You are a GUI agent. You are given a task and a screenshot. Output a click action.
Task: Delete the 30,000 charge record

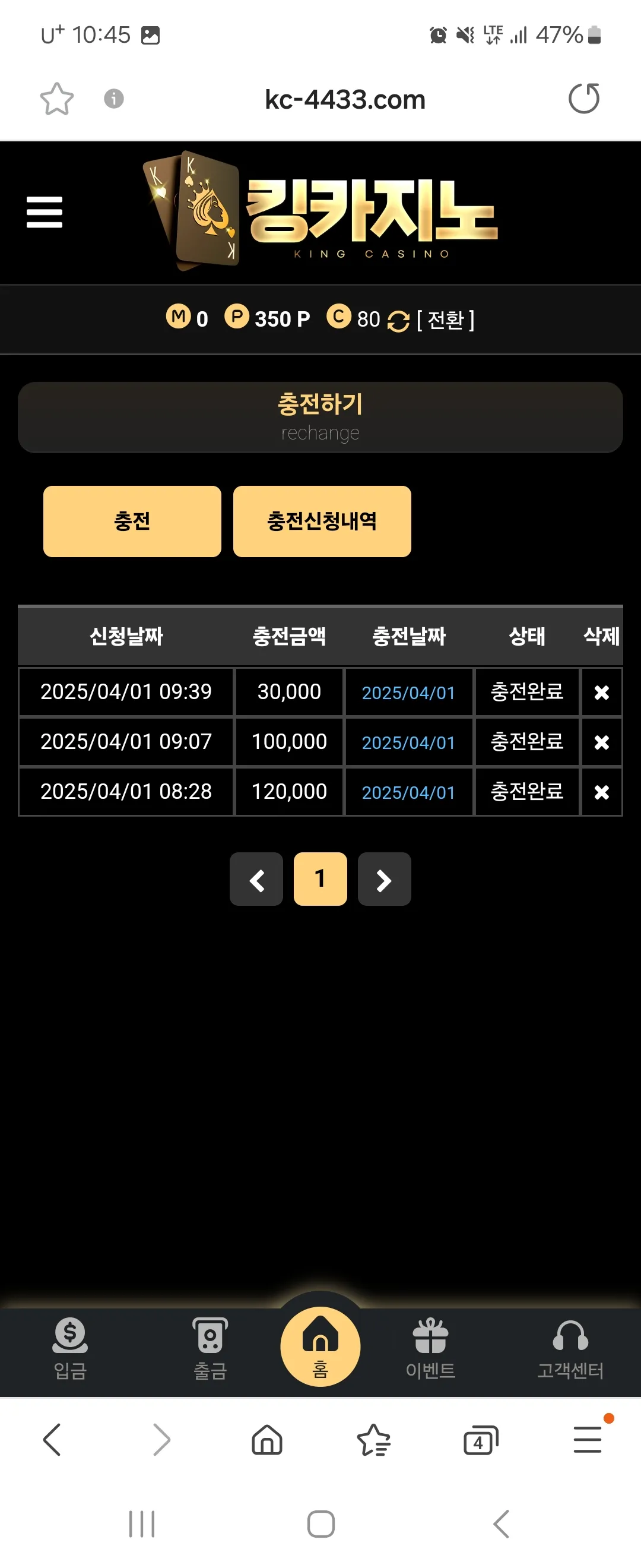(601, 692)
